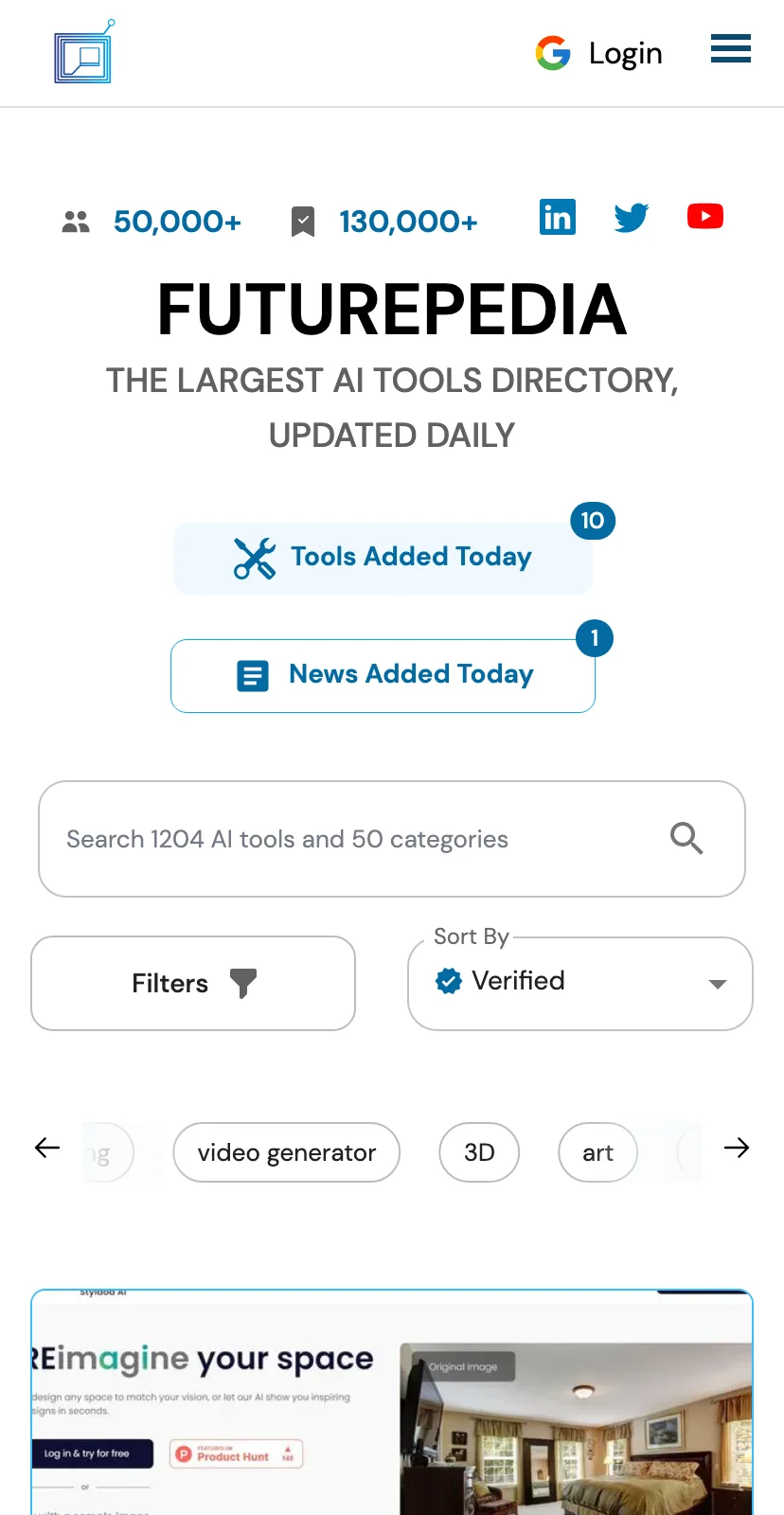Viewport: 784px width, 1515px height.
Task: Open Futurepedia's LinkedIn page
Action: (558, 217)
